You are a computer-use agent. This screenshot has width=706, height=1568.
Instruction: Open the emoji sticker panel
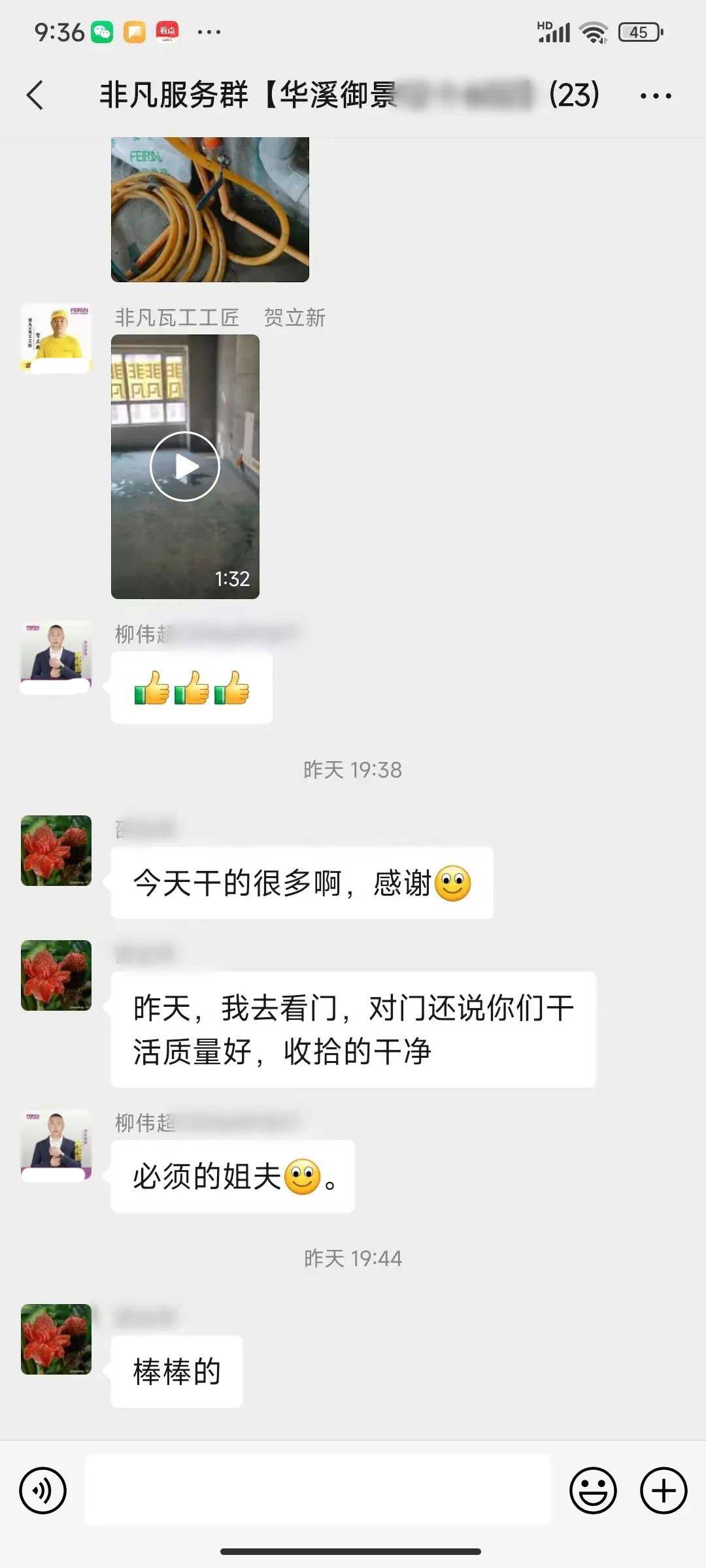[593, 1491]
